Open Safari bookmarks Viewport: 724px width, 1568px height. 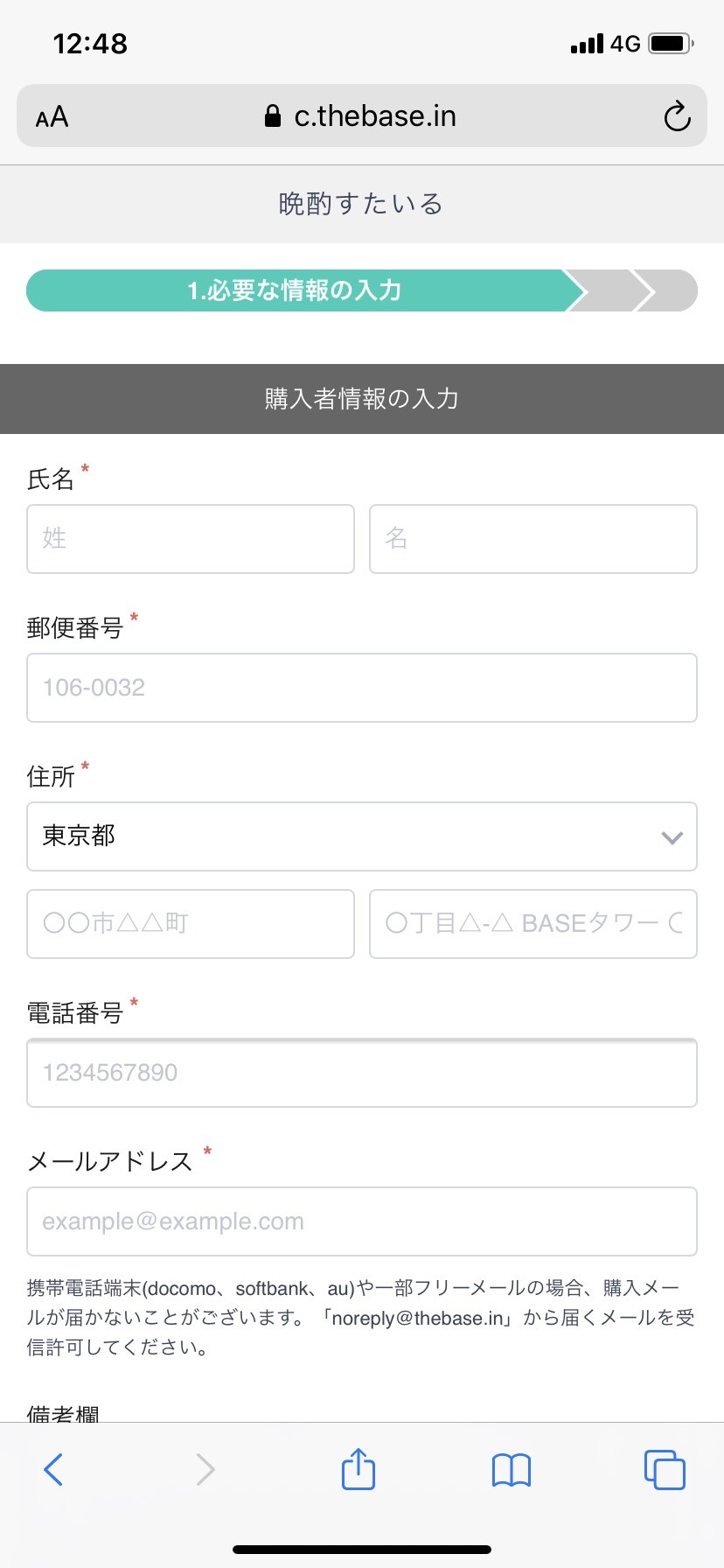(512, 1471)
